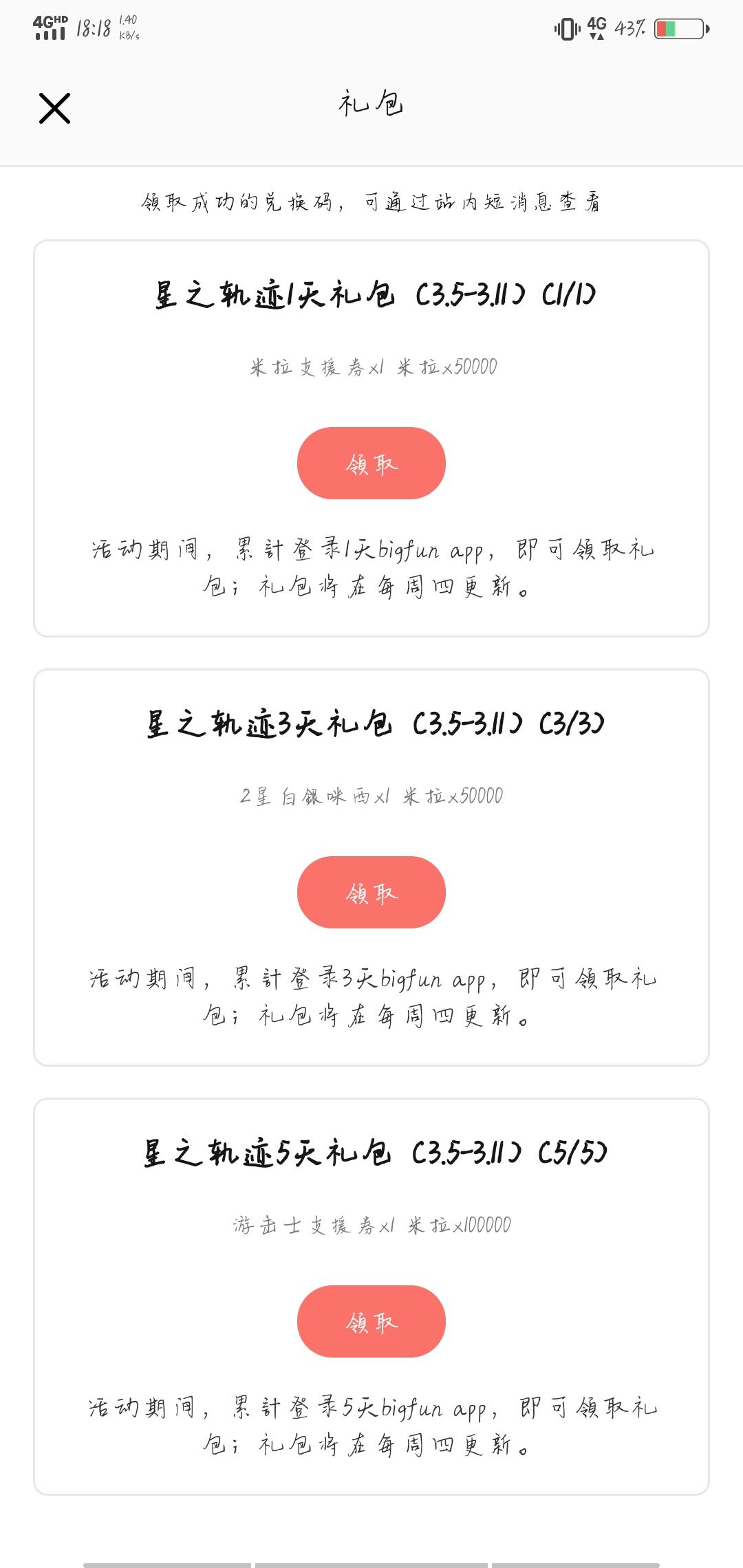Close the 礼包 page
Viewport: 743px width, 1568px height.
[54, 109]
